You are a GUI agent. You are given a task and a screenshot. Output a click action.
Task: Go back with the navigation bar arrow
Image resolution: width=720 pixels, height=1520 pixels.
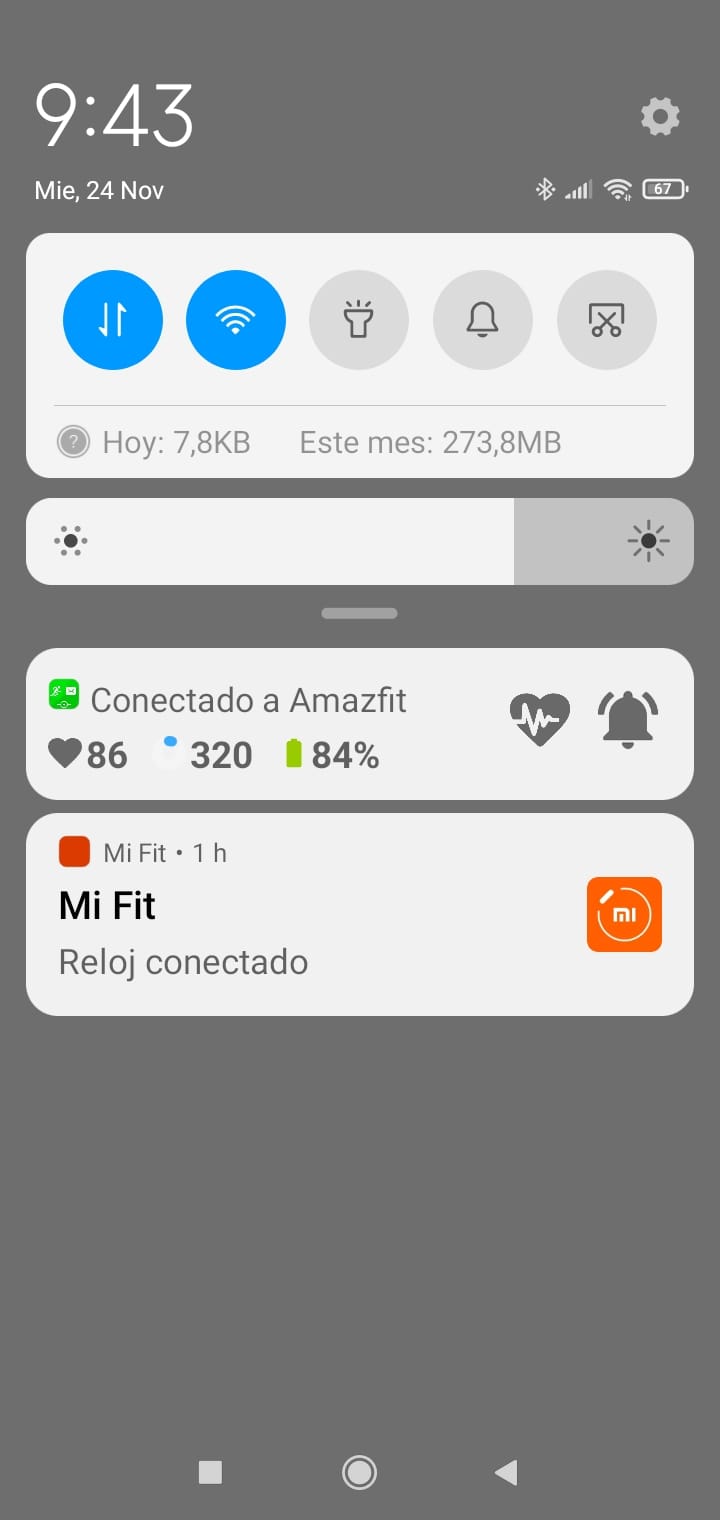507,1472
